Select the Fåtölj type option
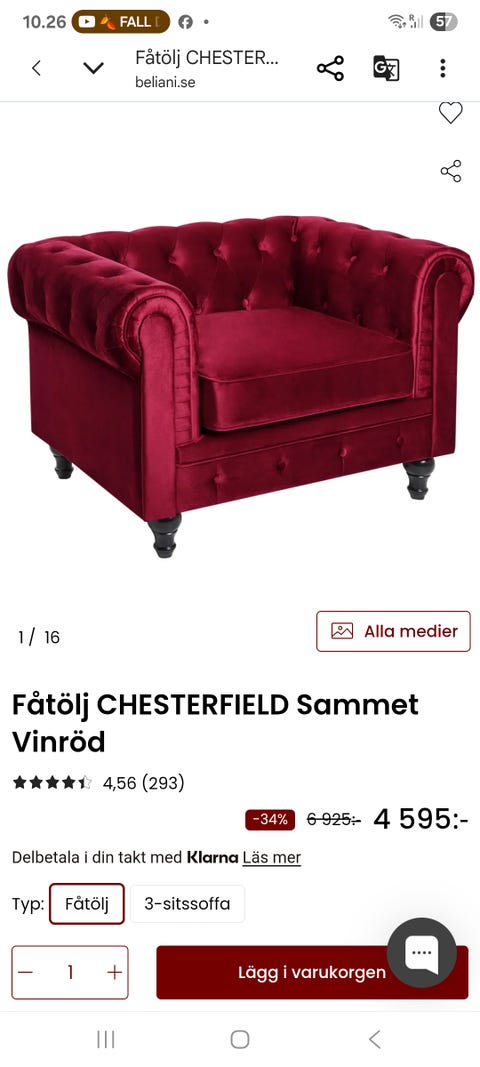 pos(86,904)
